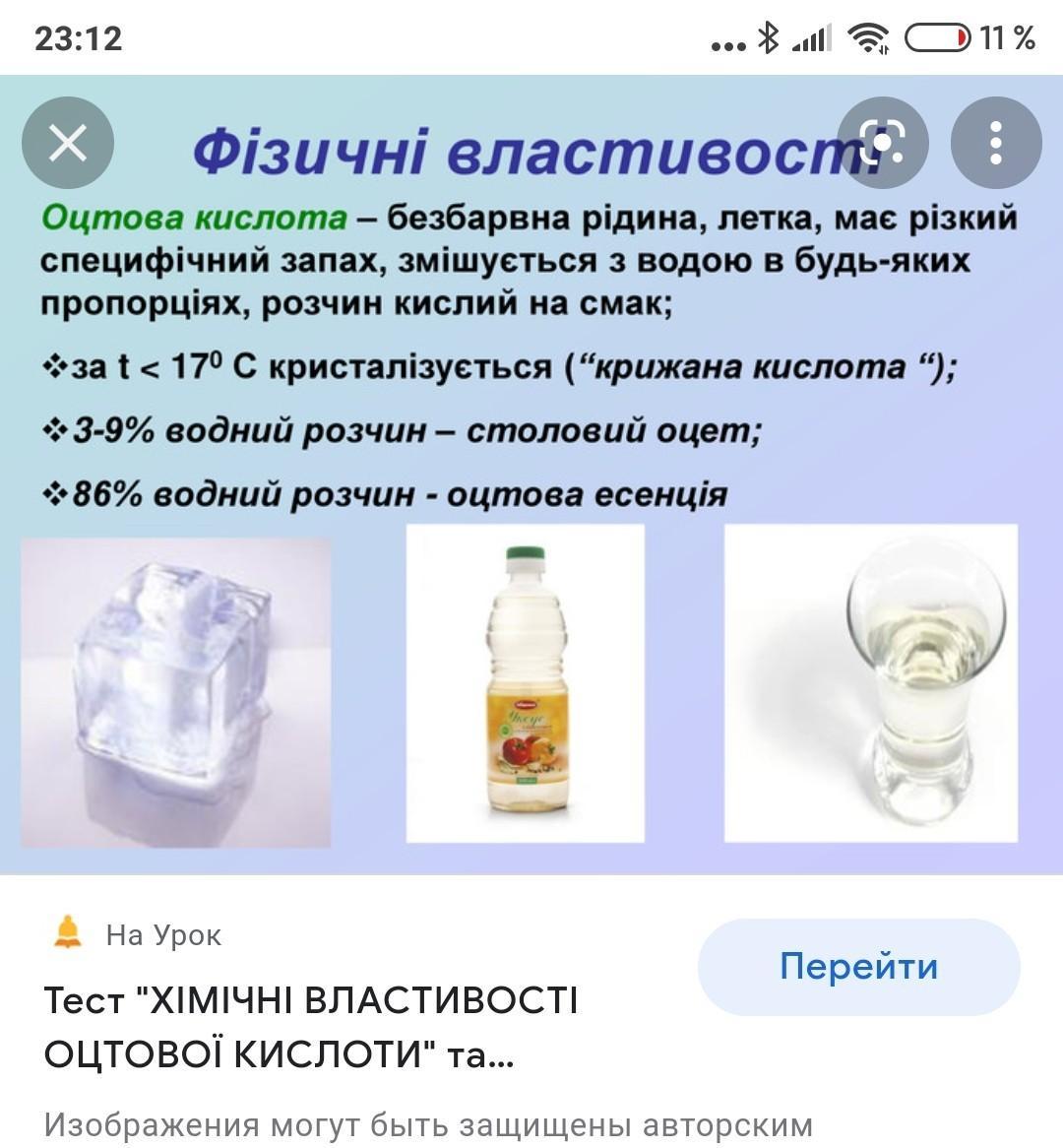Open the На Урок test page title
This screenshot has width=1063, height=1148.
[x=310, y=1027]
